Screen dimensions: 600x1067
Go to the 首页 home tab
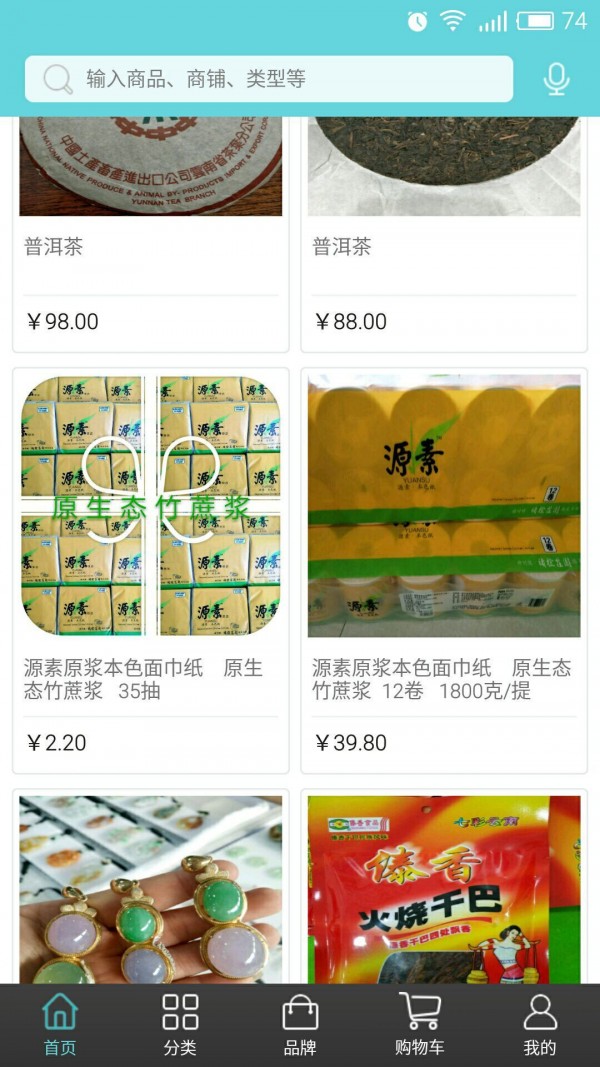60,1025
